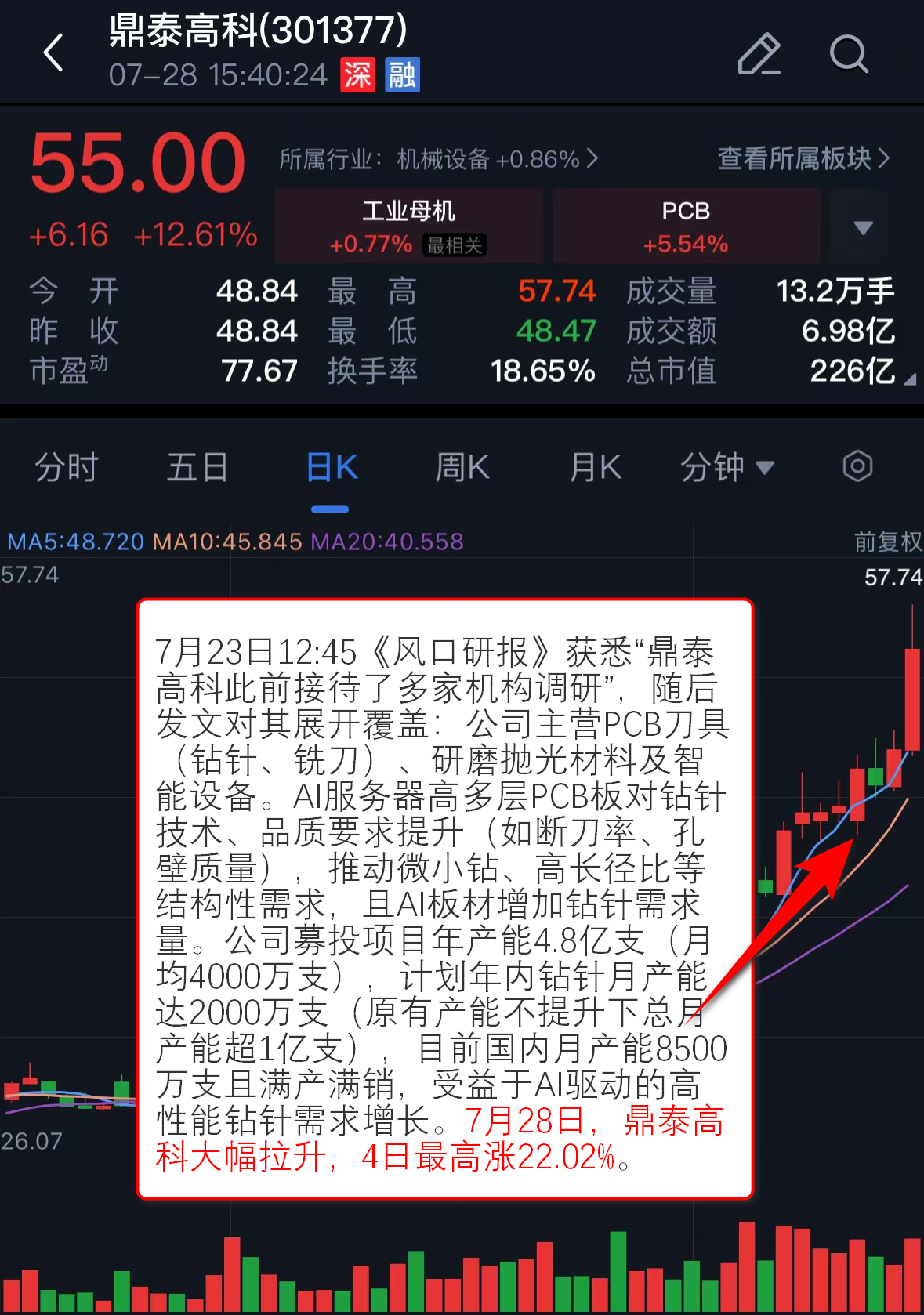
Task: Tap the pencil edit icon
Action: pyautogui.click(x=759, y=54)
